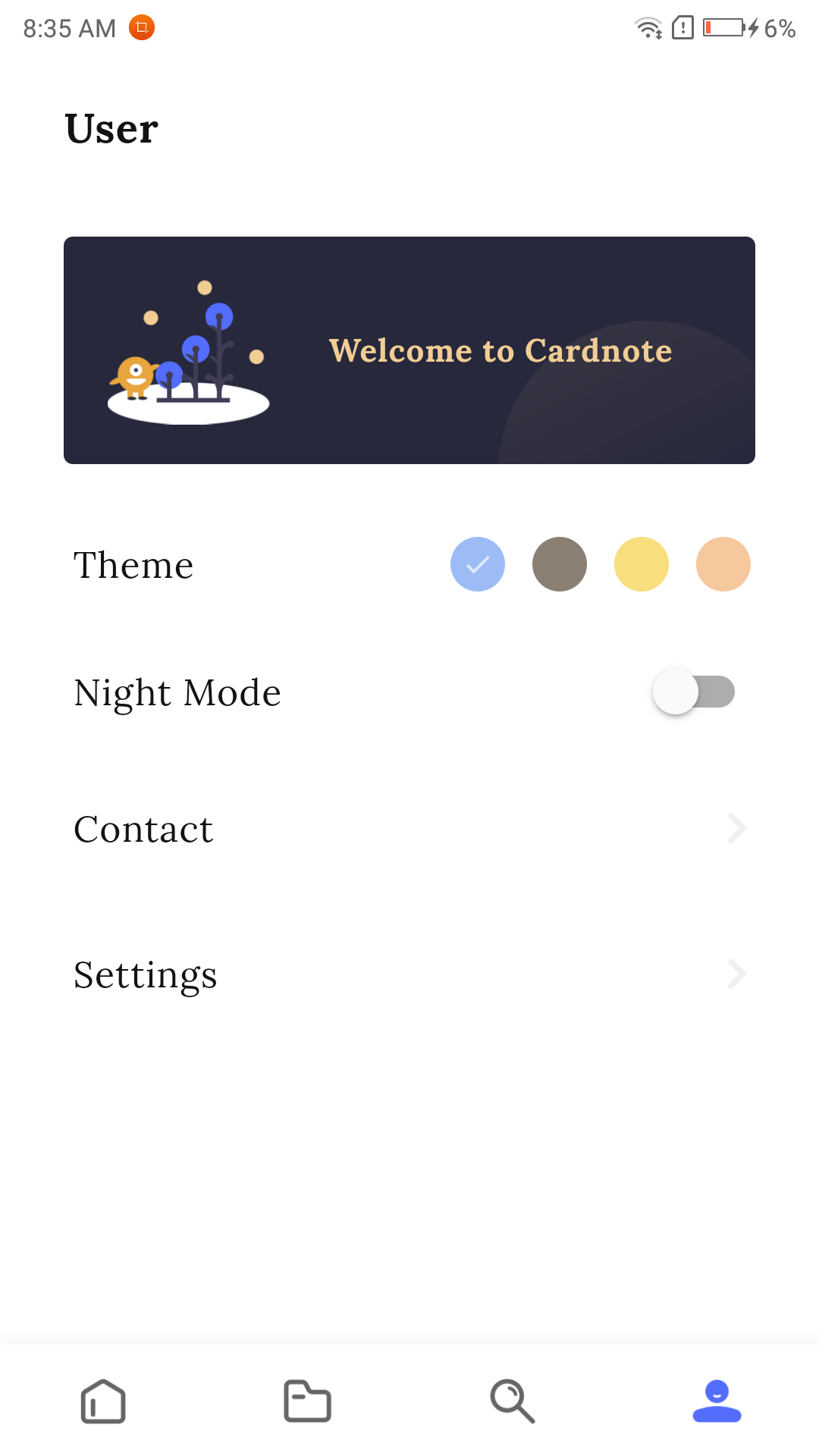Enable Night Mode switch

694,692
